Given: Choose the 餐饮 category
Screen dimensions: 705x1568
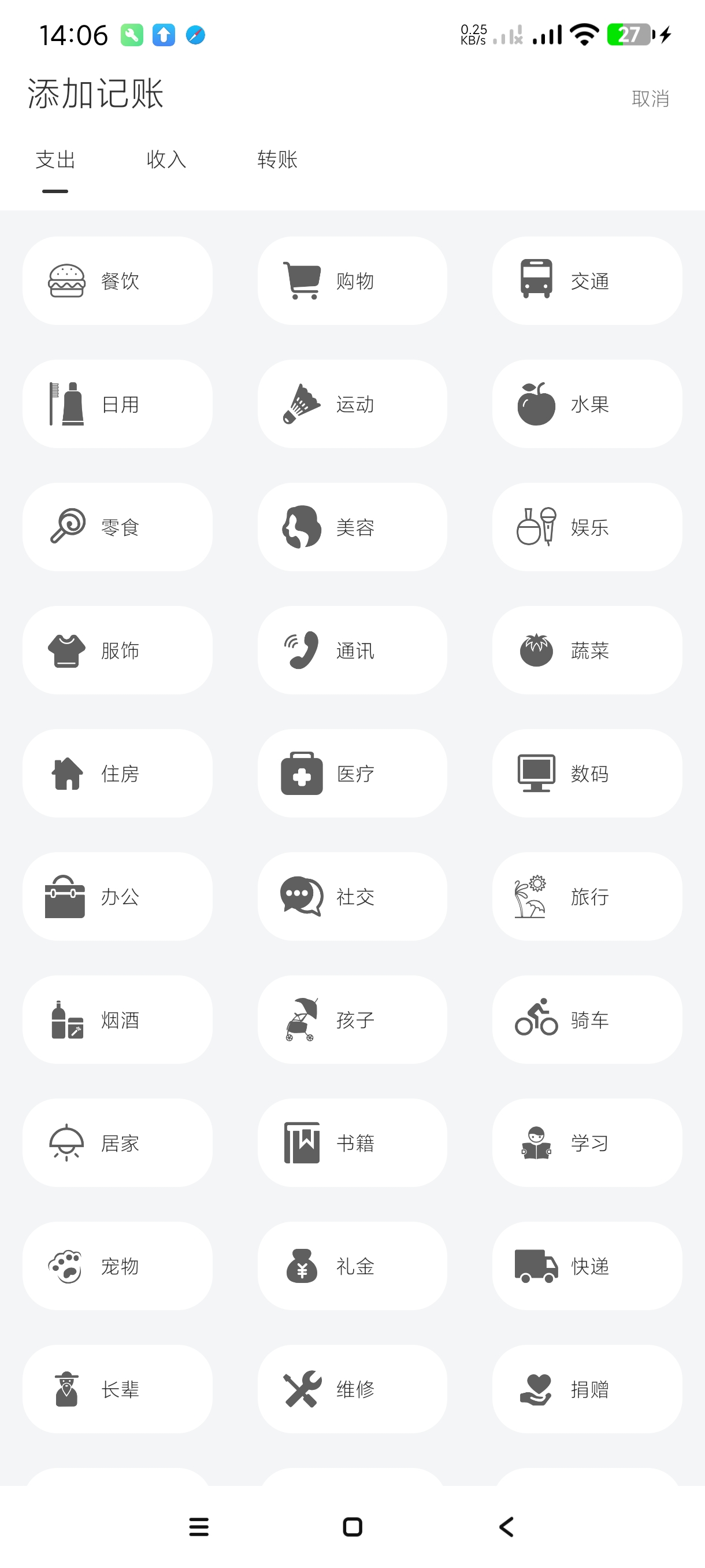Looking at the screenshot, I should point(117,280).
